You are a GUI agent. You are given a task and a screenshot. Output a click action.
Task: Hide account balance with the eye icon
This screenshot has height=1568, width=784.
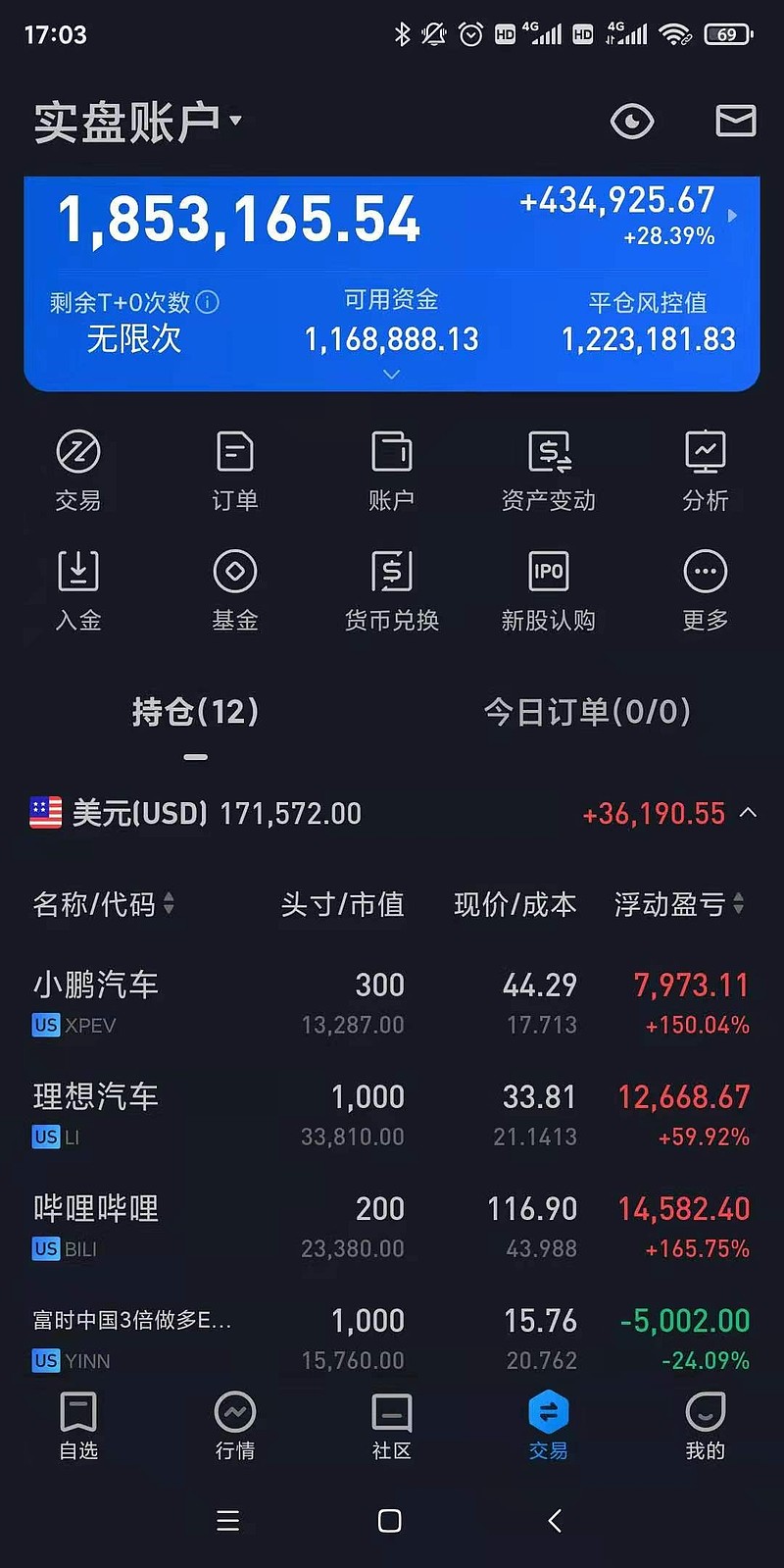[x=632, y=121]
